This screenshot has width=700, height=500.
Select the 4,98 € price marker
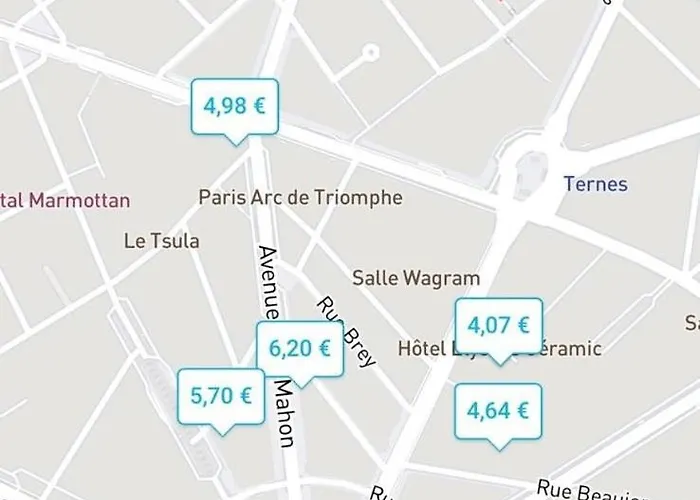coord(235,106)
